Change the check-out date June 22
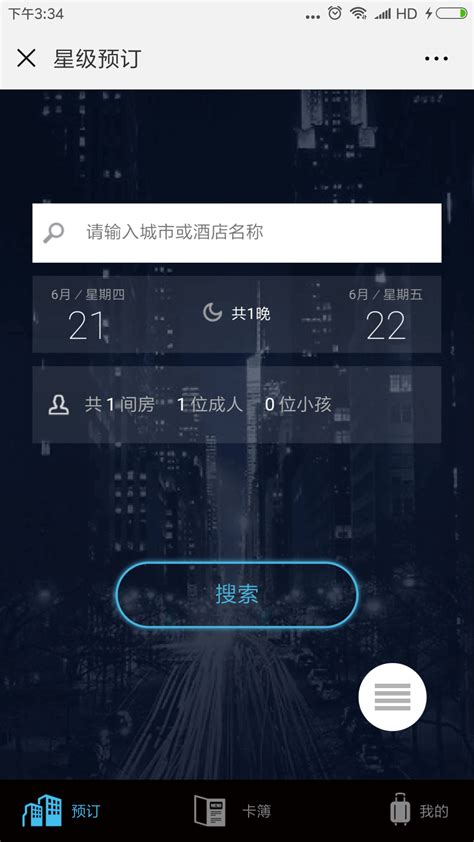The height and width of the screenshot is (842, 474). (x=385, y=315)
